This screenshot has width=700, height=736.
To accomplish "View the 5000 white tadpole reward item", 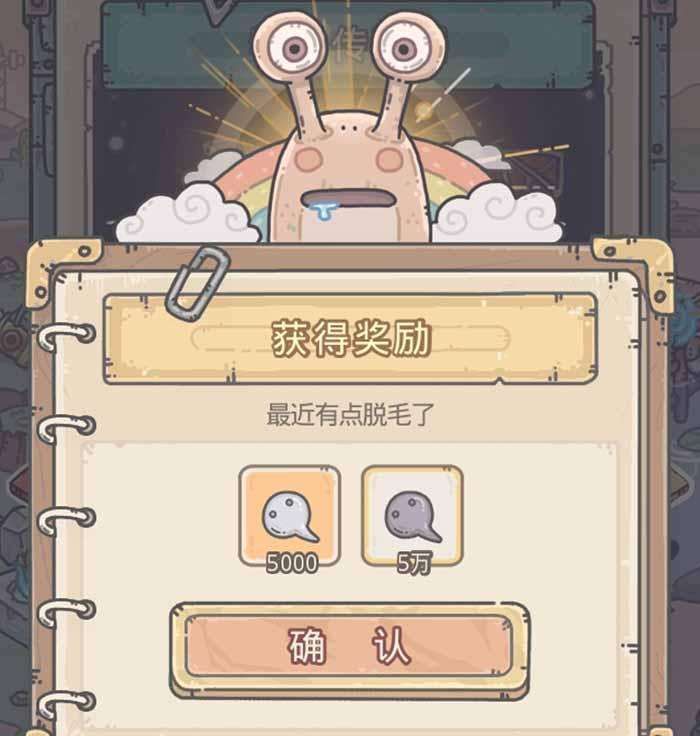I will point(289,514).
